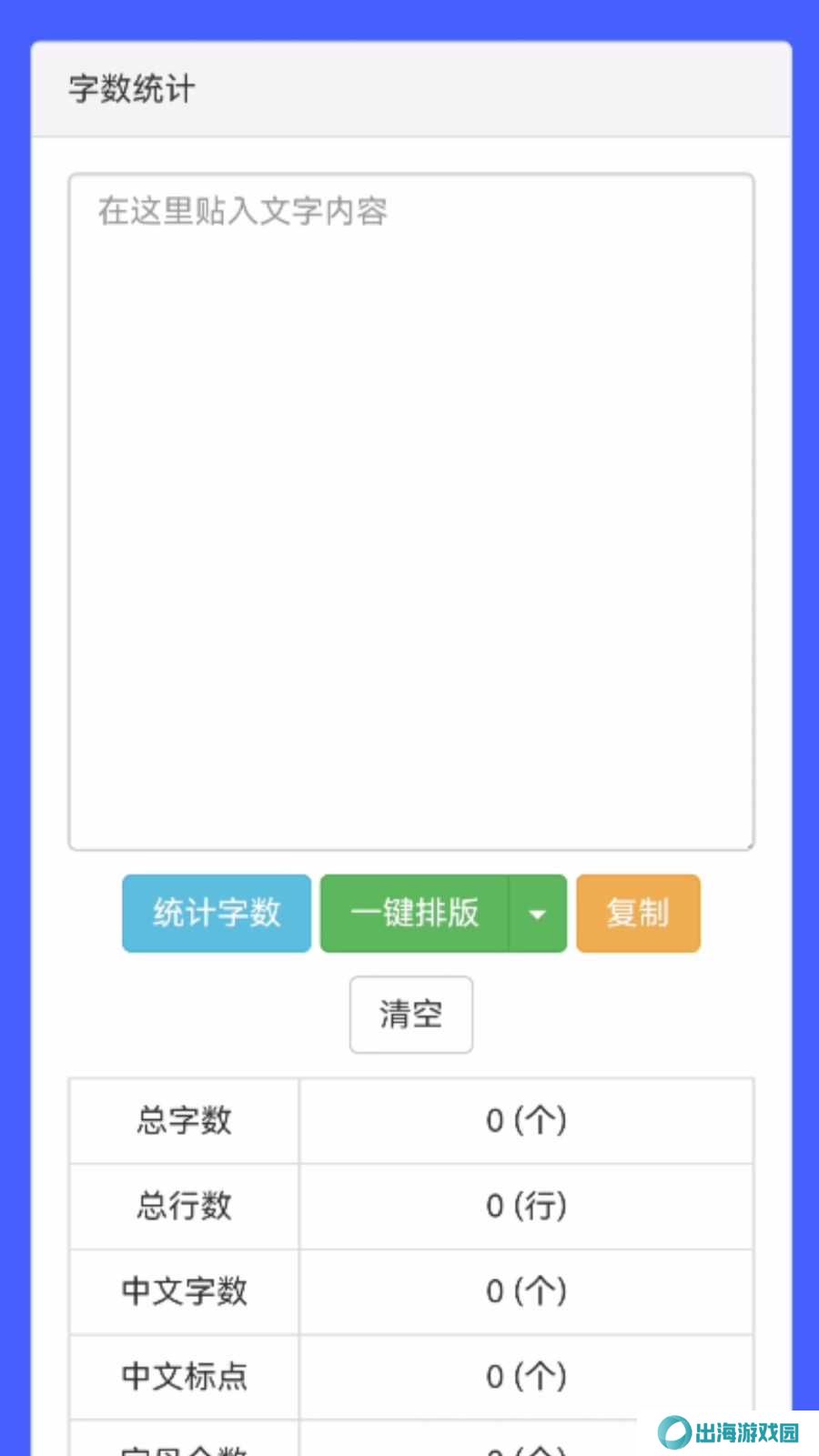This screenshot has width=819, height=1456.
Task: Expand the dropdown arrow next to 一键排版
Action: pyautogui.click(x=538, y=914)
